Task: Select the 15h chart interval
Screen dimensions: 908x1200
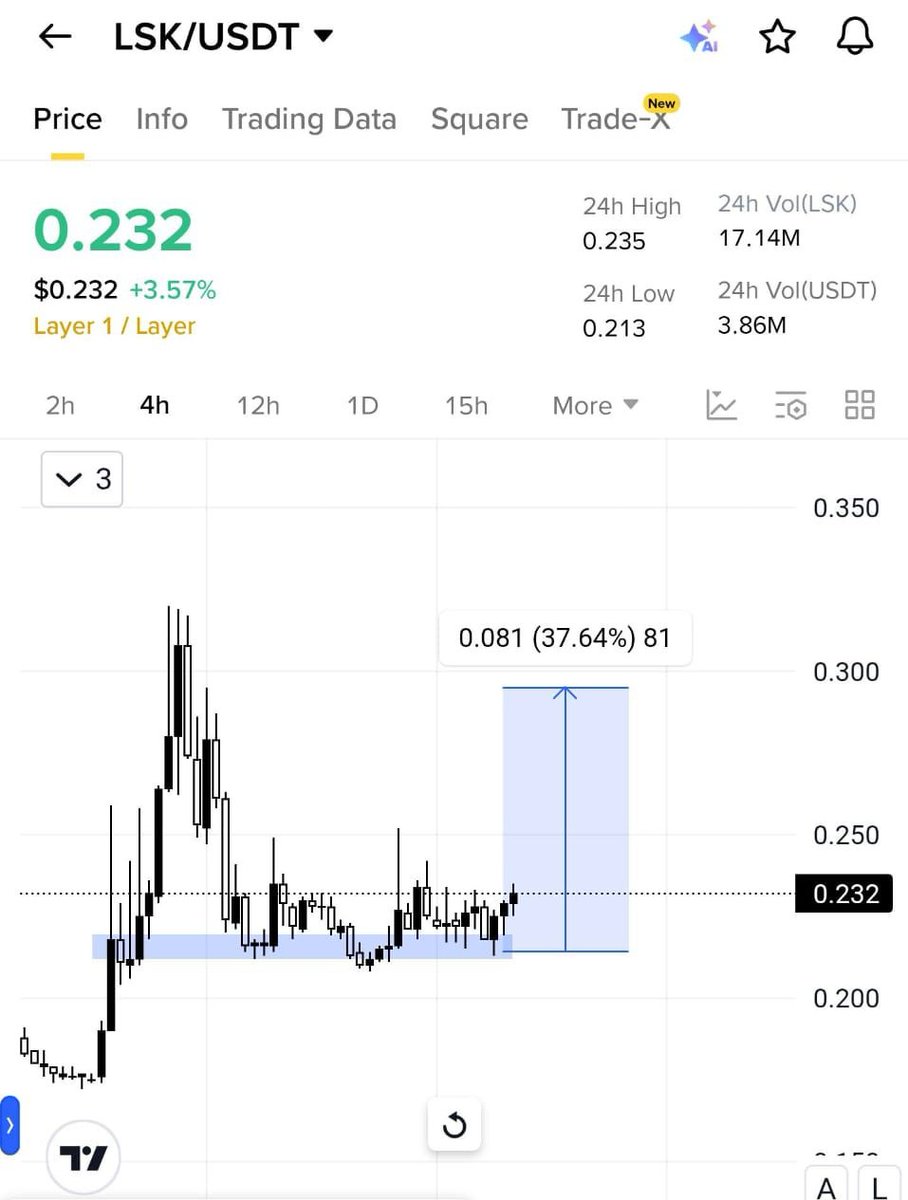Action: click(x=466, y=406)
